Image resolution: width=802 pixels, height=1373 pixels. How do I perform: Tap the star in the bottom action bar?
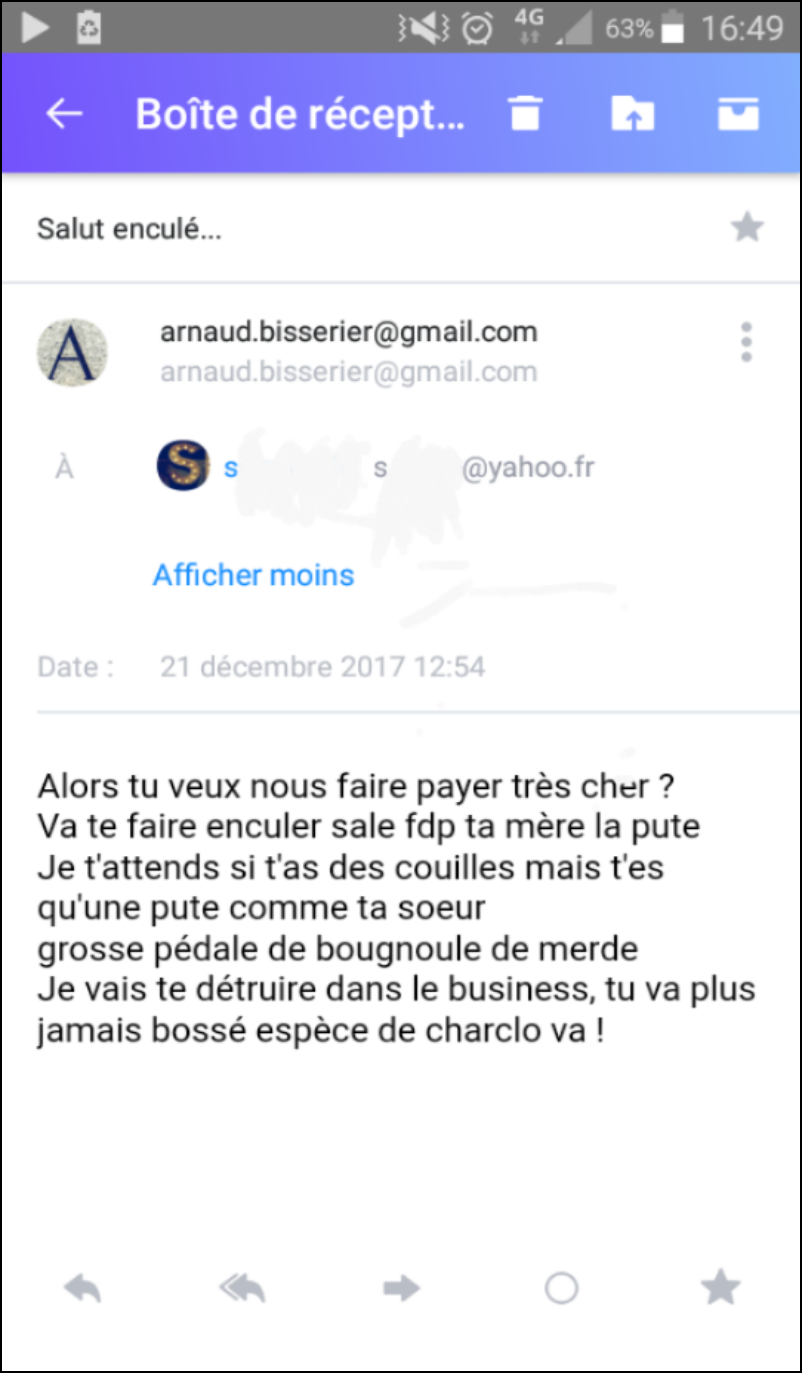point(720,1288)
